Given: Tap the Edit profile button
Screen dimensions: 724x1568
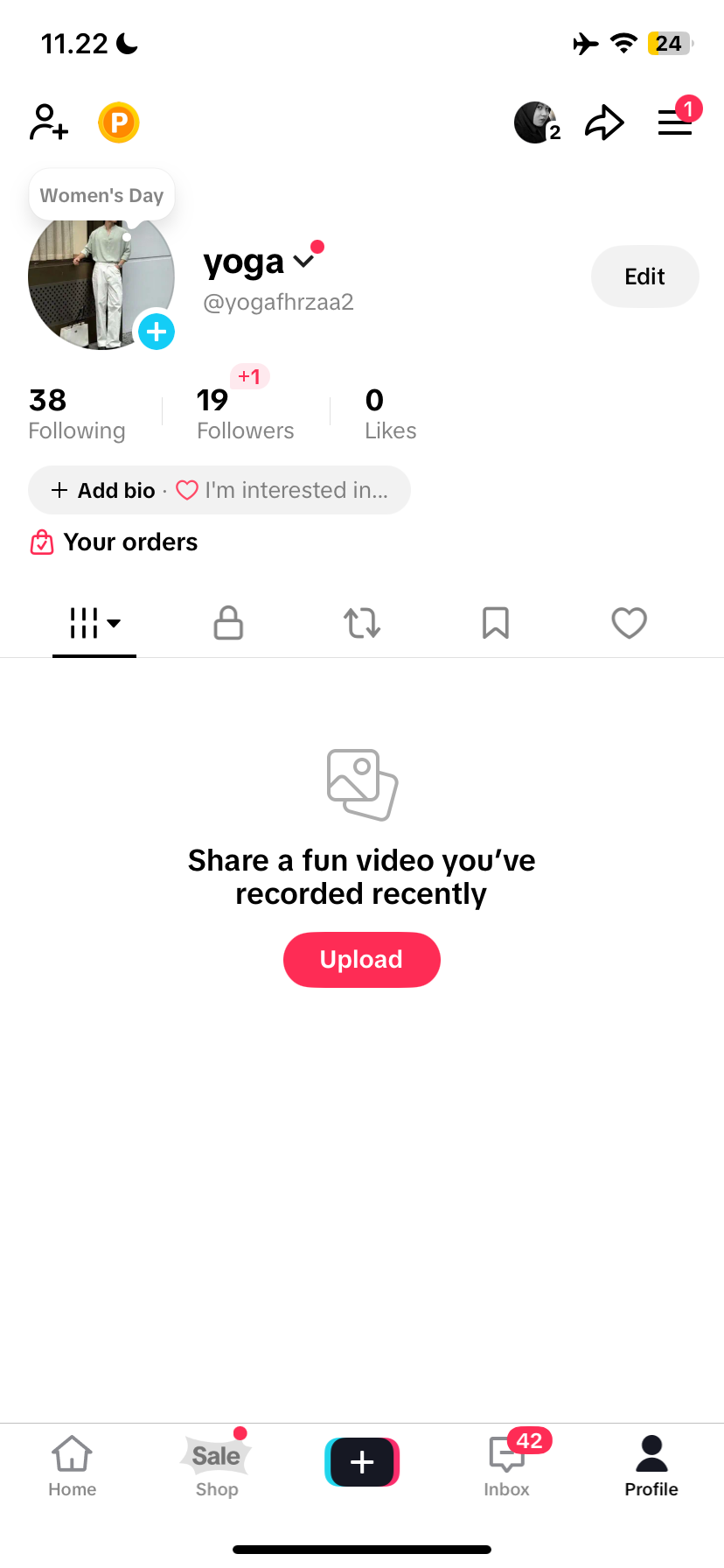Looking at the screenshot, I should point(644,276).
